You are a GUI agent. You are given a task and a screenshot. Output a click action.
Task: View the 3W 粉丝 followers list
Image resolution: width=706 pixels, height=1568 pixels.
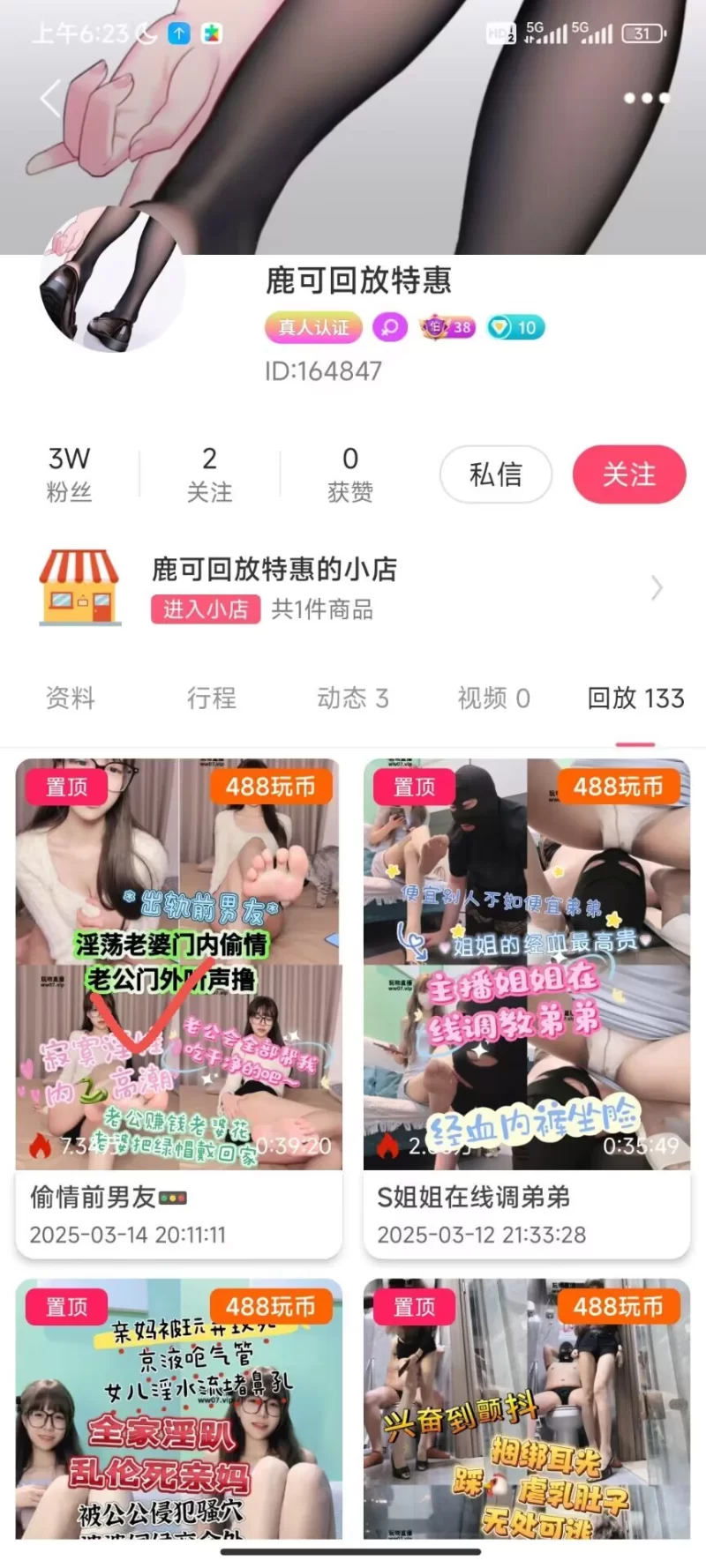[69, 474]
